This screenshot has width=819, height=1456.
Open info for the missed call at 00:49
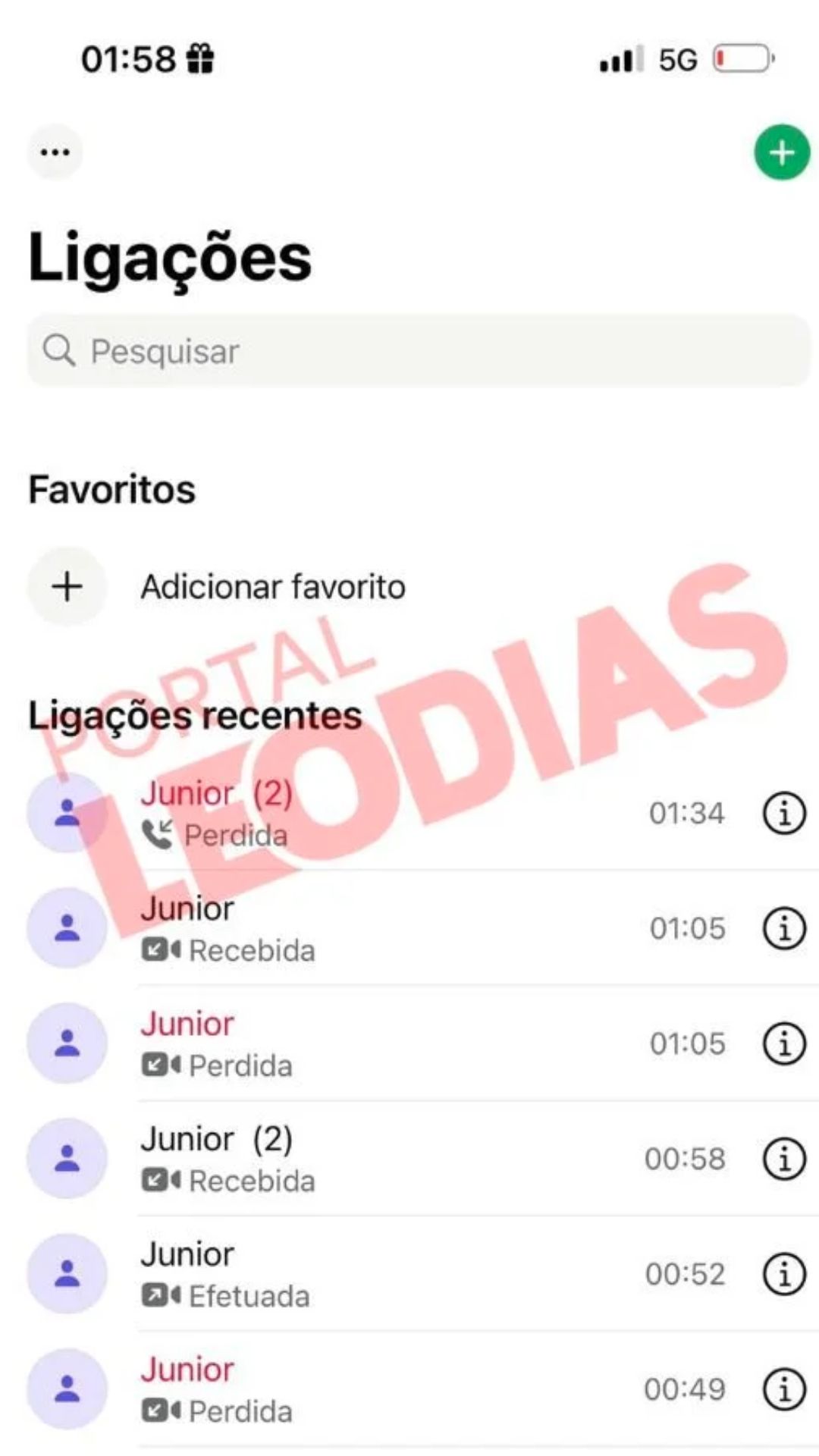pos(783,1389)
